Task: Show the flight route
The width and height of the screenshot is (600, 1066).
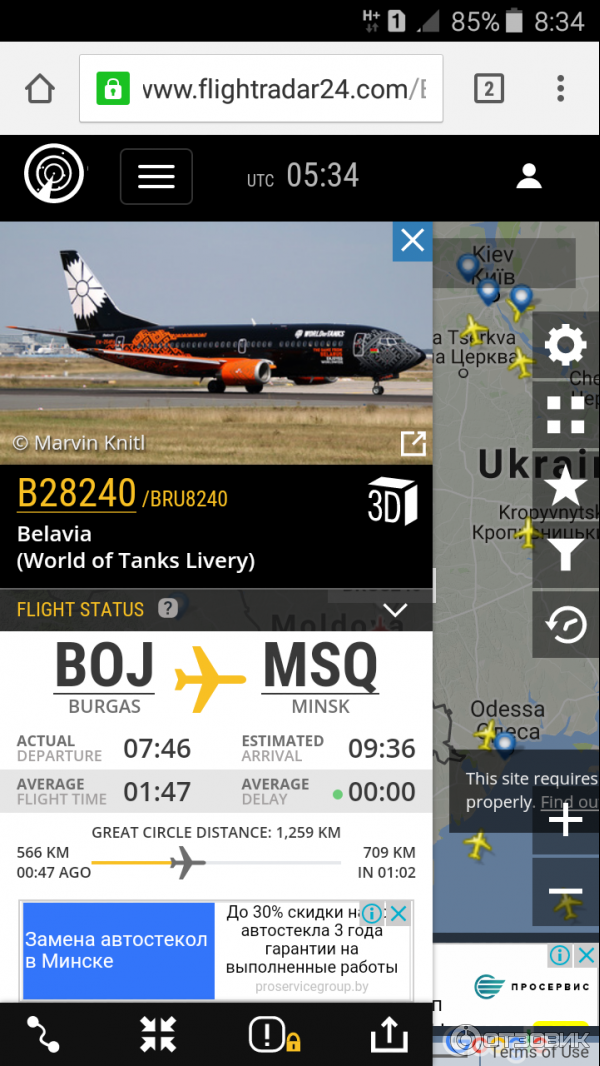Action: (43, 1035)
